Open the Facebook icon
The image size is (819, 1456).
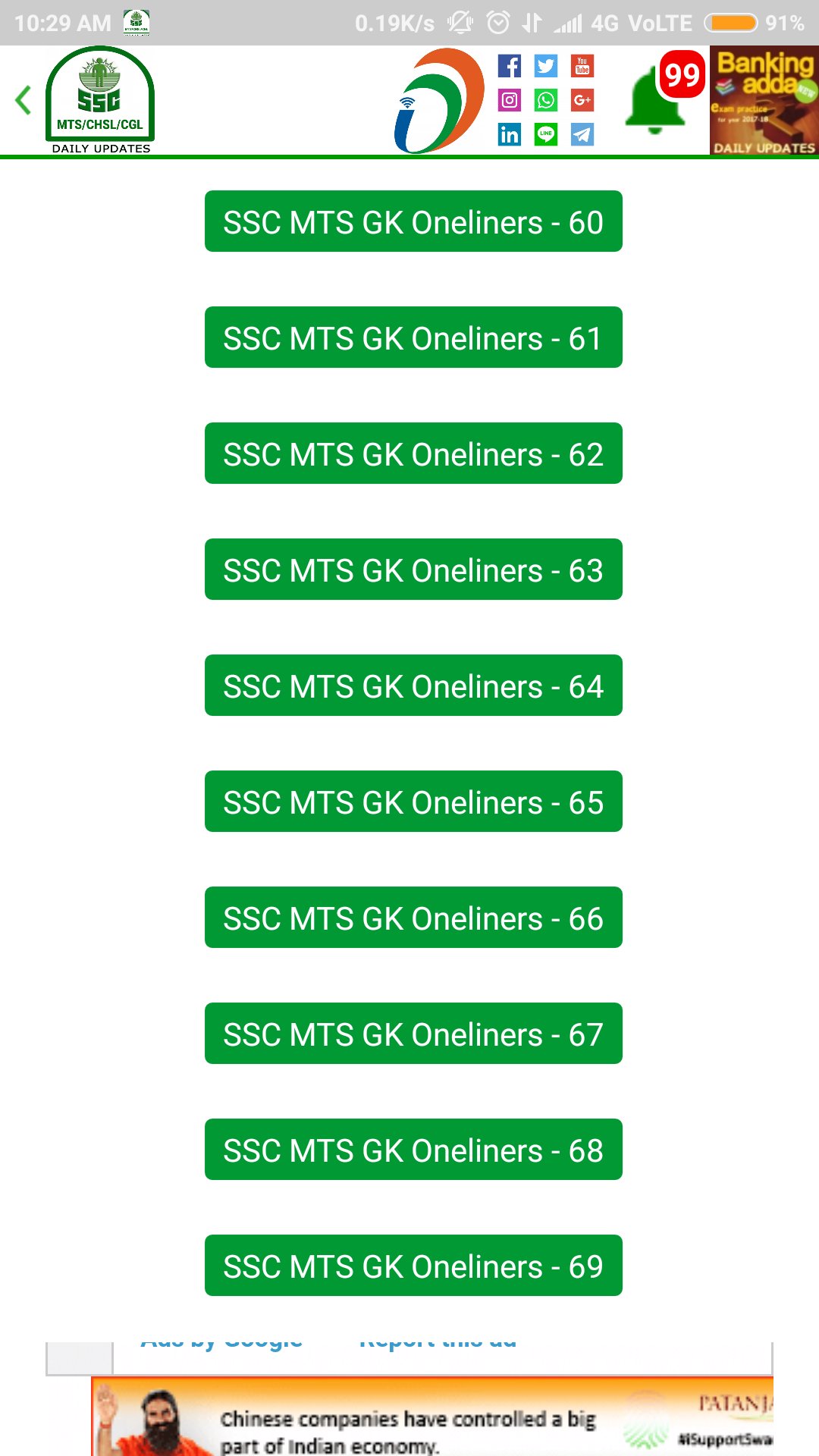coord(510,66)
